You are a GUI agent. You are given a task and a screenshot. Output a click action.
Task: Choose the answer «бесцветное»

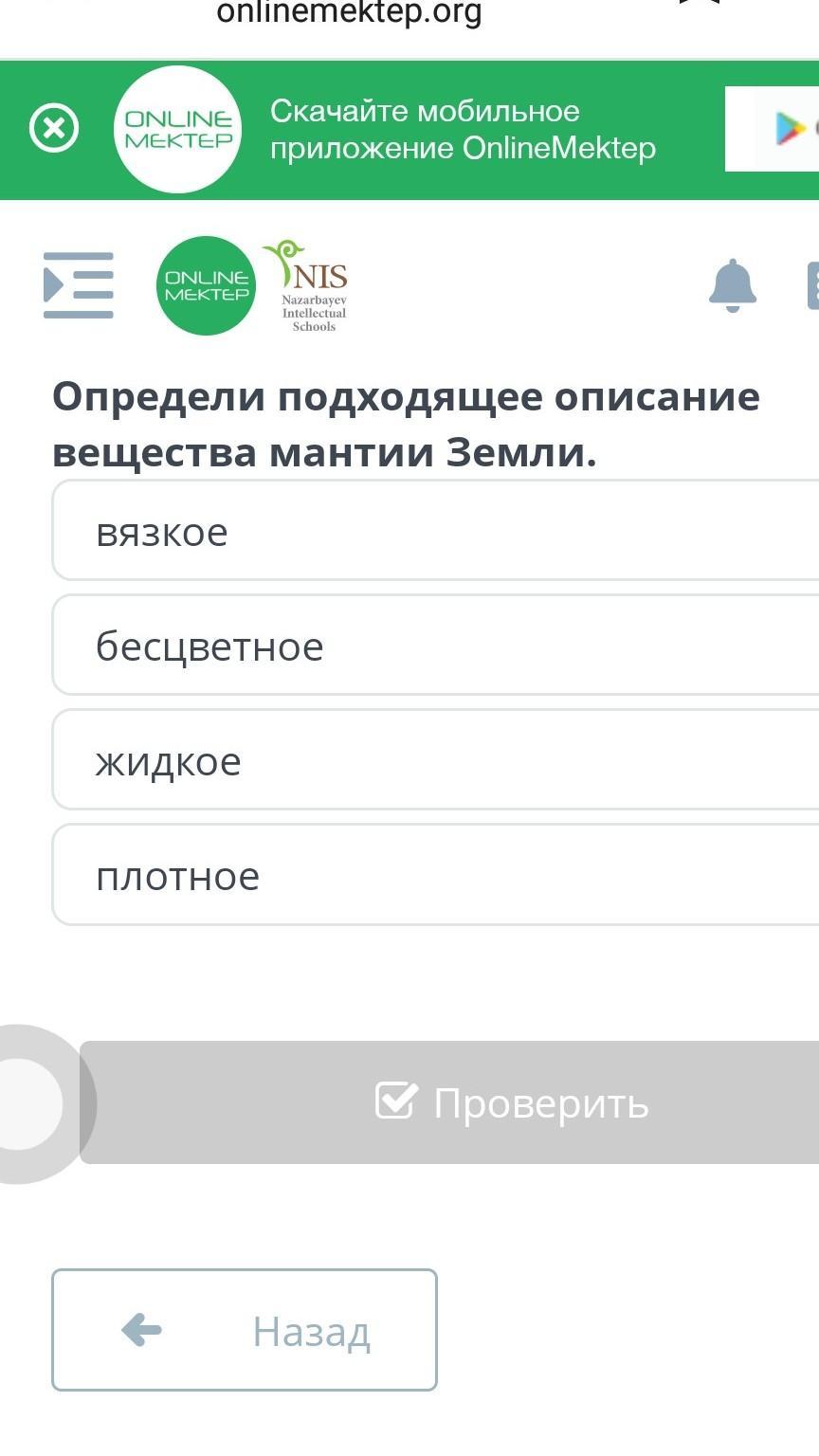[436, 646]
